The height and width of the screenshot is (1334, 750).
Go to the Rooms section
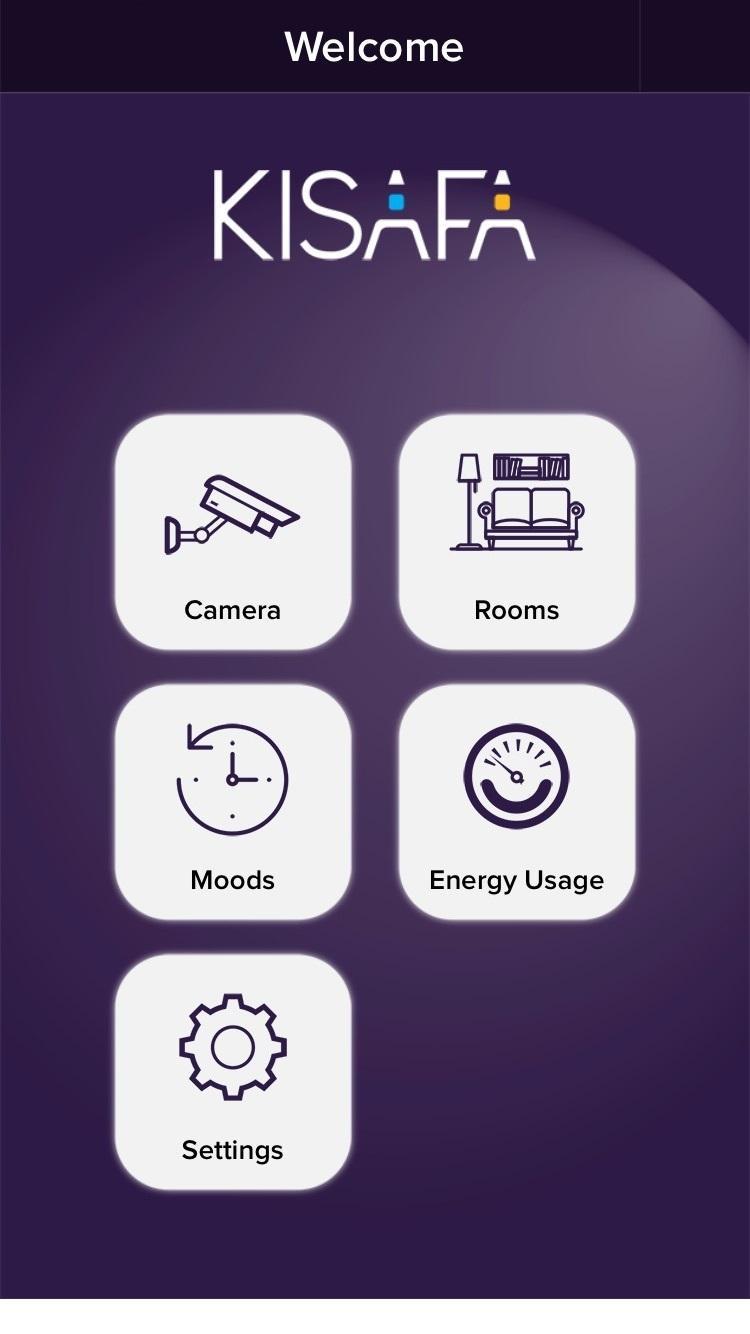click(517, 533)
